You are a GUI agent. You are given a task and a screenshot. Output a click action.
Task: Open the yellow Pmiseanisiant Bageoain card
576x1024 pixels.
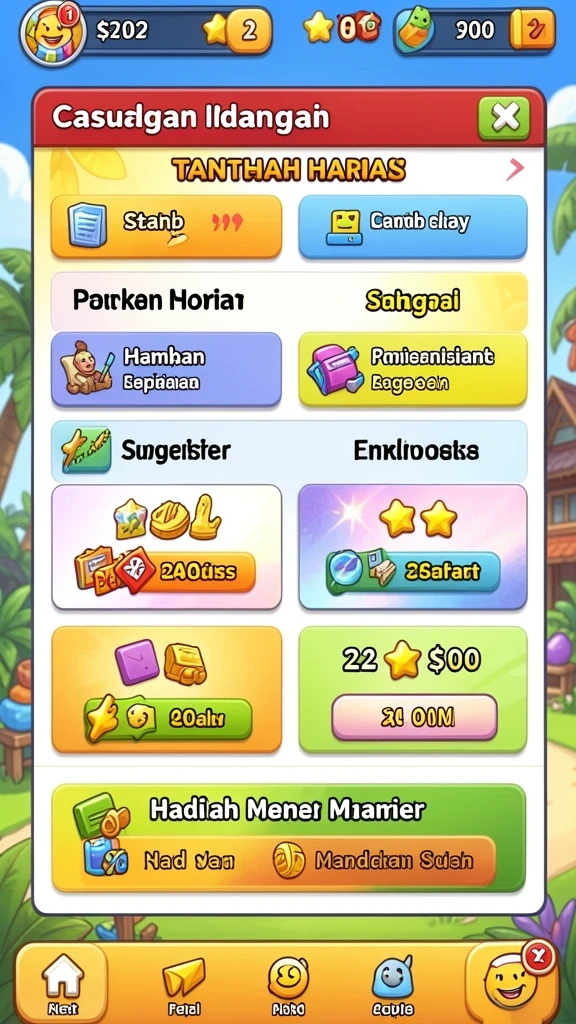pyautogui.click(x=413, y=370)
